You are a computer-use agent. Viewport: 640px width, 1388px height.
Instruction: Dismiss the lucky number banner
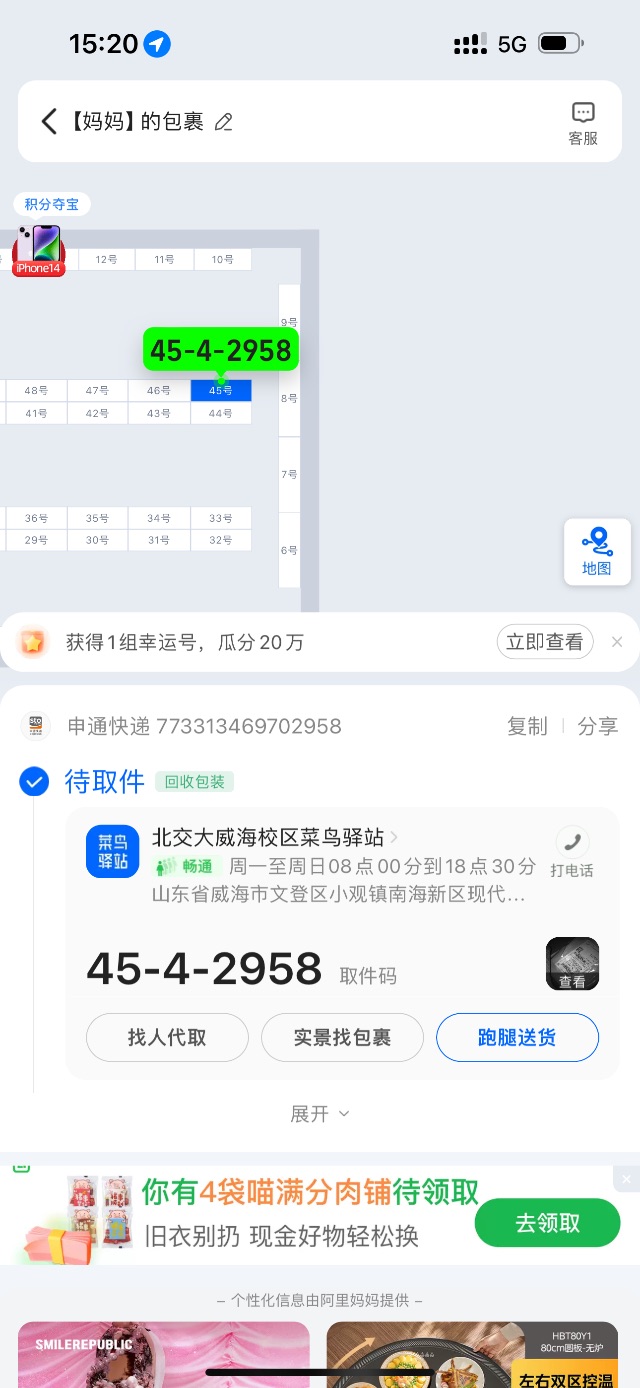pos(617,642)
